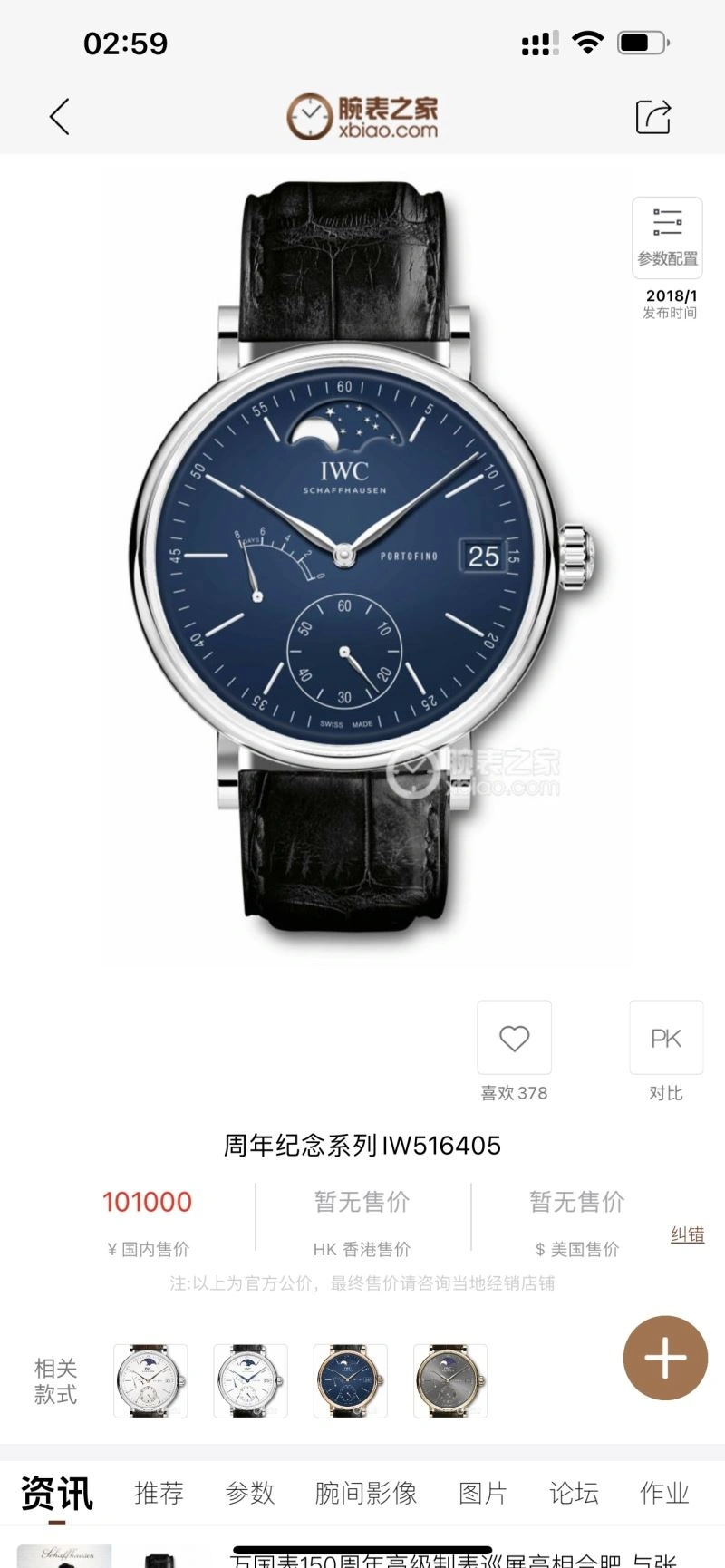Image resolution: width=725 pixels, height=1568 pixels.
Task: Open the 参数配置 specifications button
Action: [x=667, y=237]
